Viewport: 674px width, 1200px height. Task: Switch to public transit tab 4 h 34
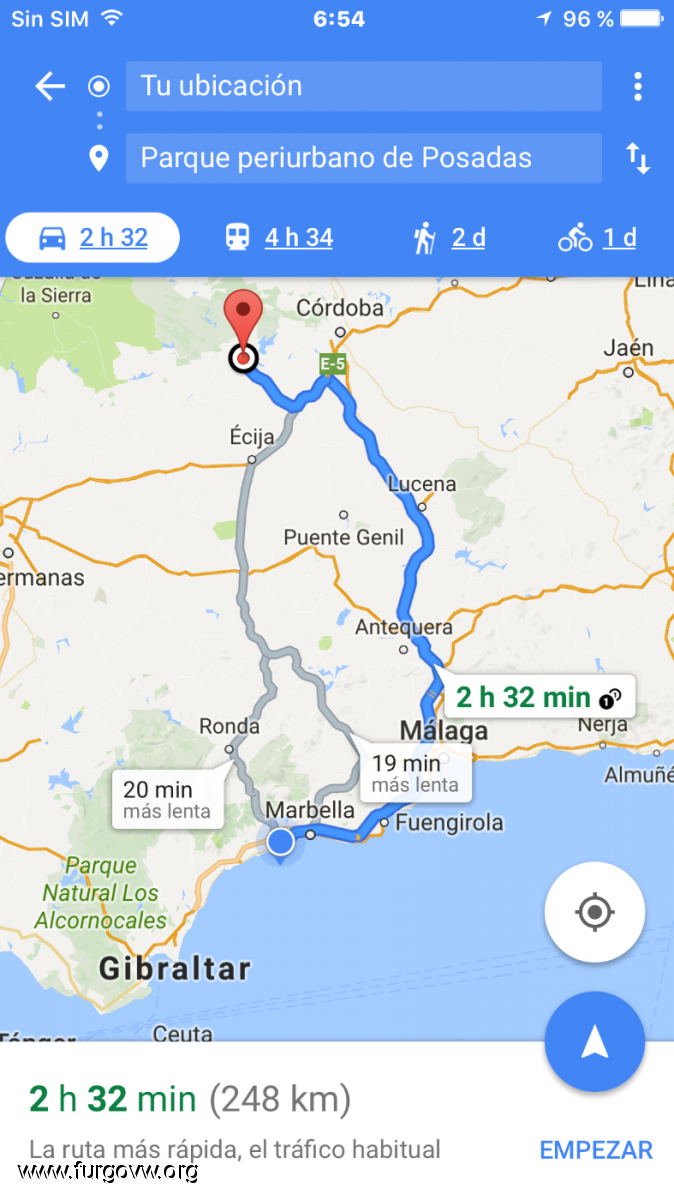point(278,238)
